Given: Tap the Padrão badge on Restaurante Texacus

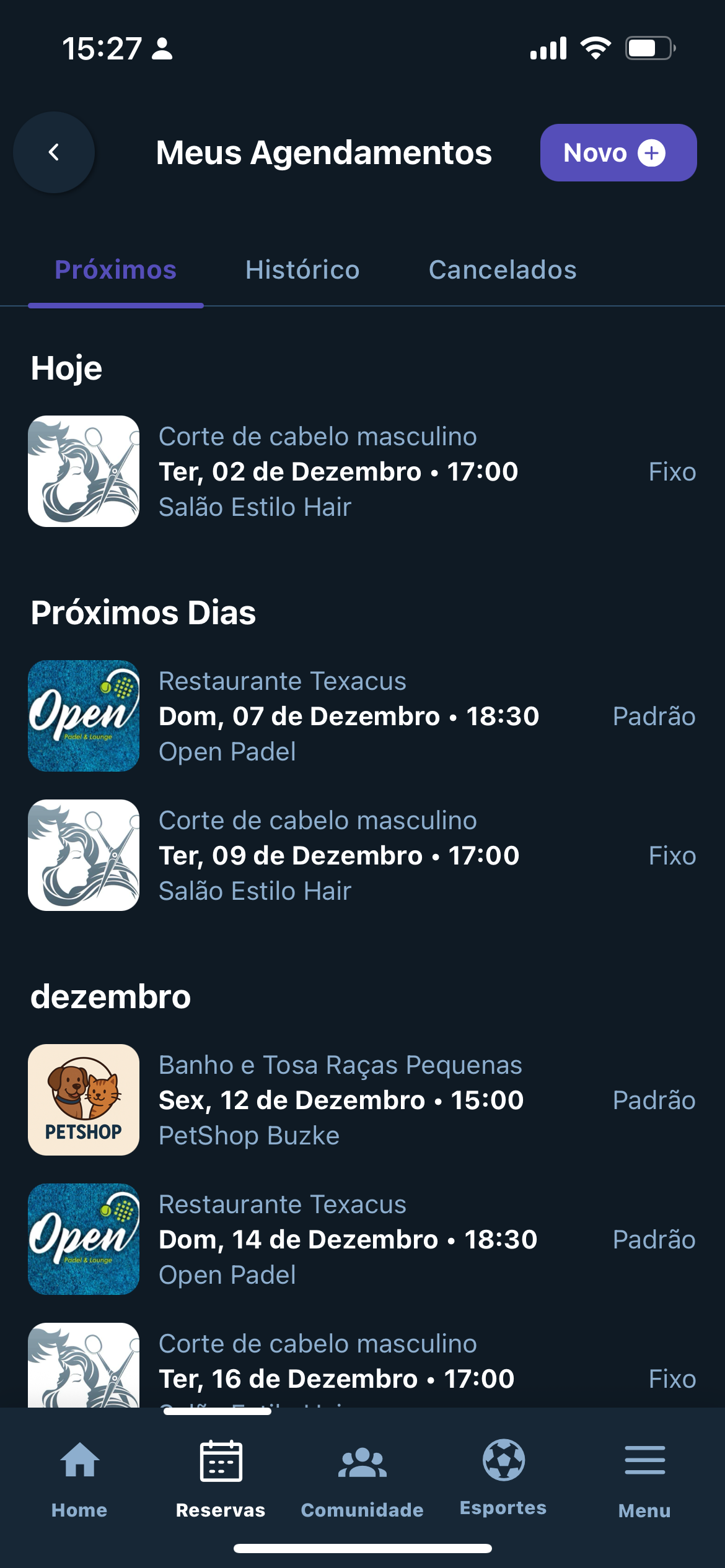Looking at the screenshot, I should (654, 716).
